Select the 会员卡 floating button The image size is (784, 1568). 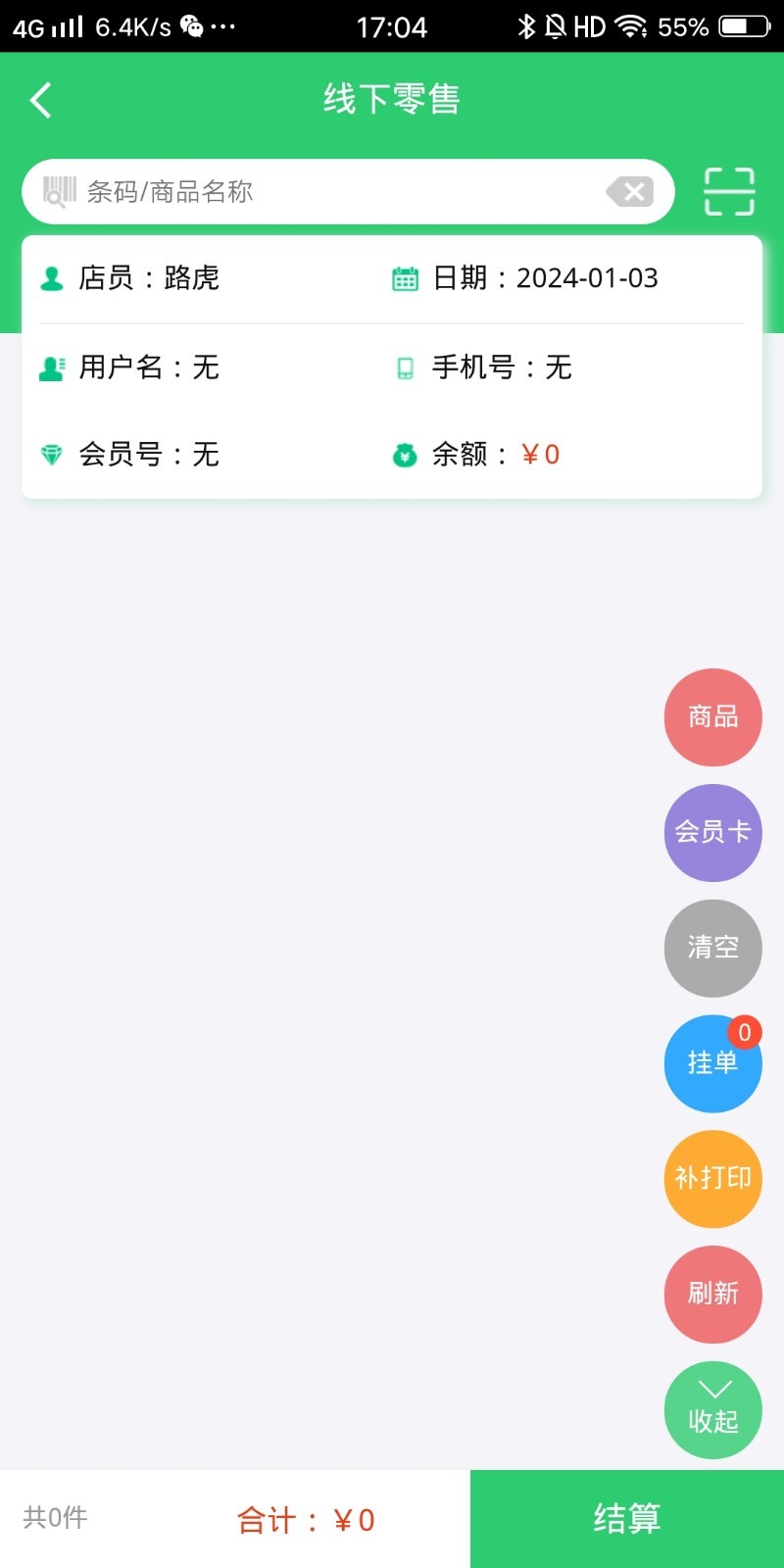click(x=713, y=833)
